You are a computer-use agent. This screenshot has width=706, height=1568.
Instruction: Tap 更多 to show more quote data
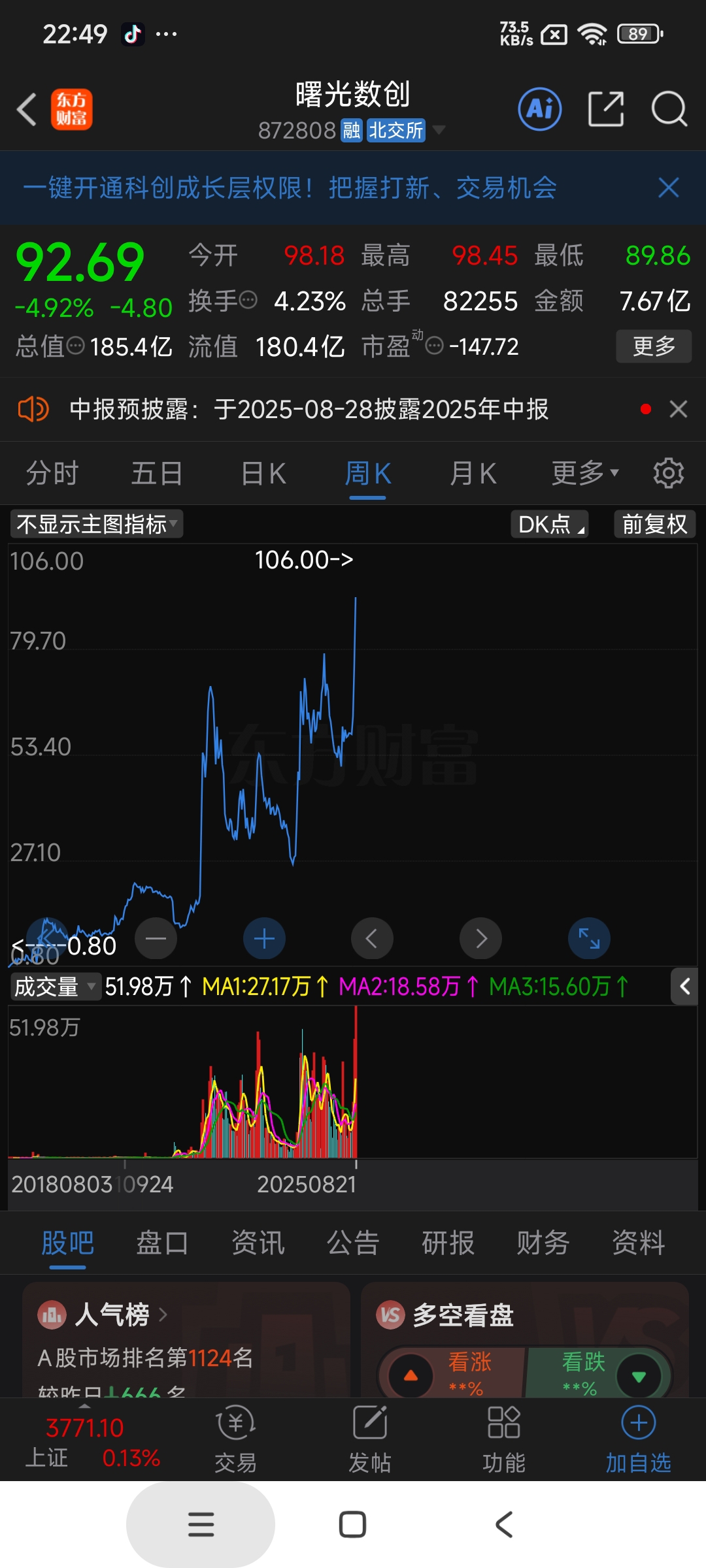(x=653, y=346)
